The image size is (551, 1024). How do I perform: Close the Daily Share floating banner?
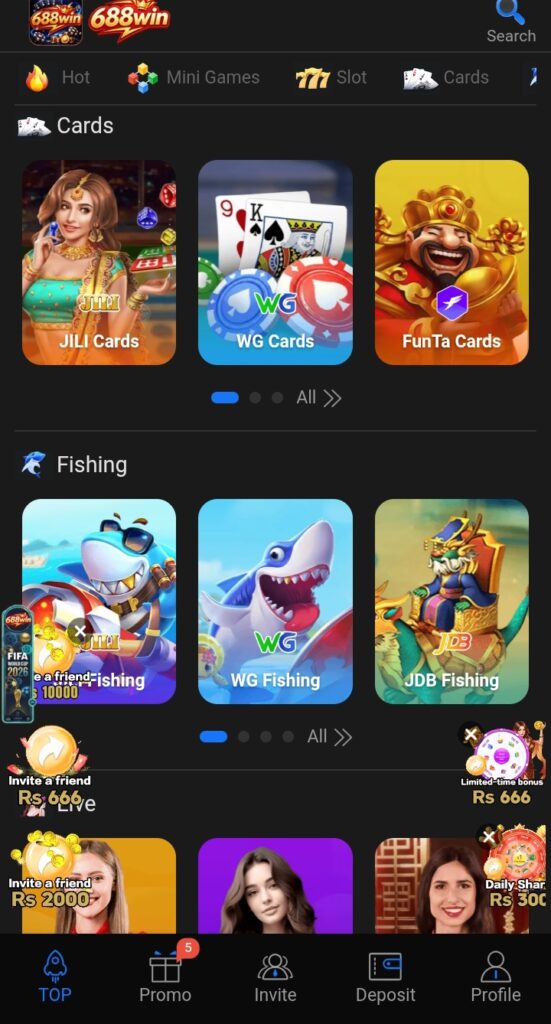click(488, 837)
